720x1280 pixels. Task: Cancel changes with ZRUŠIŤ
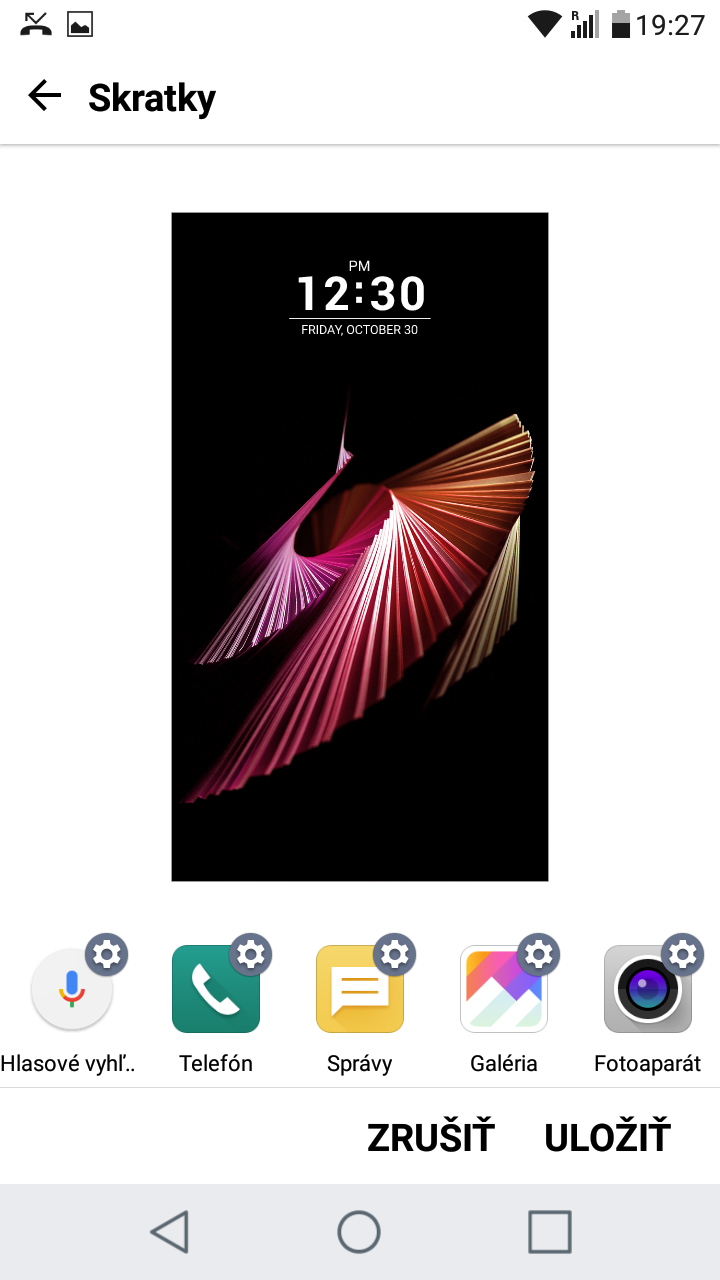click(x=431, y=1137)
